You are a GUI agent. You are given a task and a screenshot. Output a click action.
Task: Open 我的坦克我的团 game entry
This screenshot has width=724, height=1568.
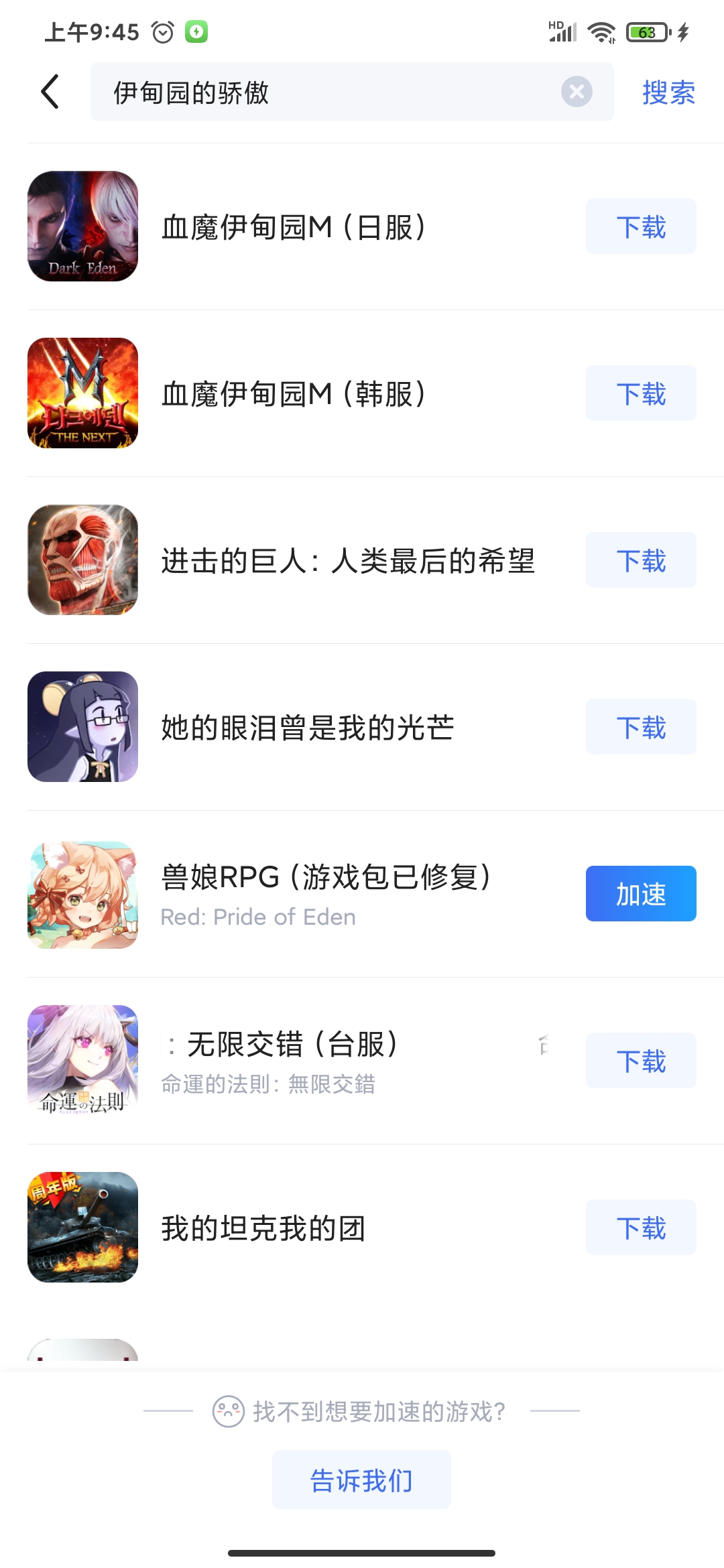263,1228
